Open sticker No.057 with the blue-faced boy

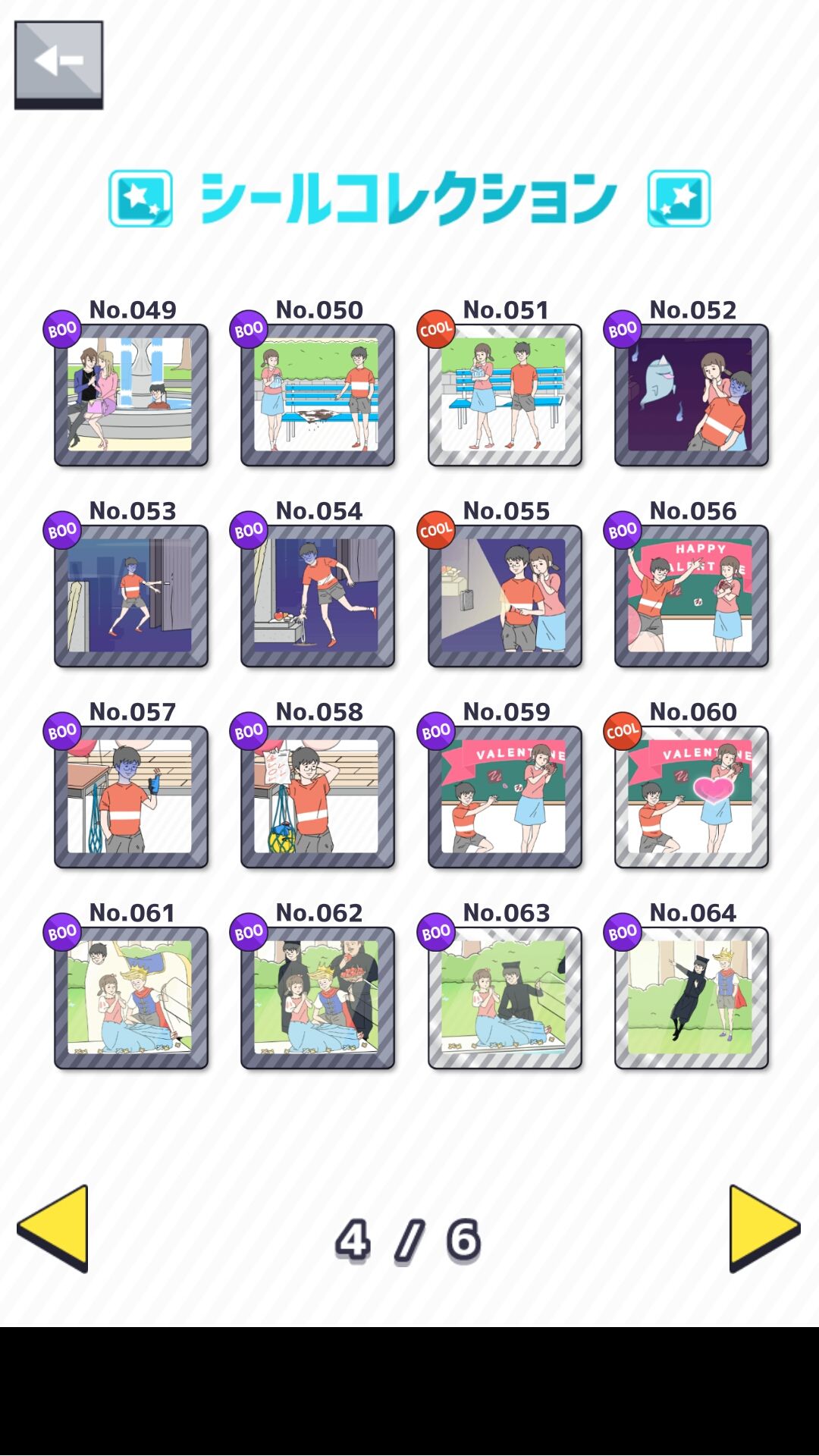130,795
